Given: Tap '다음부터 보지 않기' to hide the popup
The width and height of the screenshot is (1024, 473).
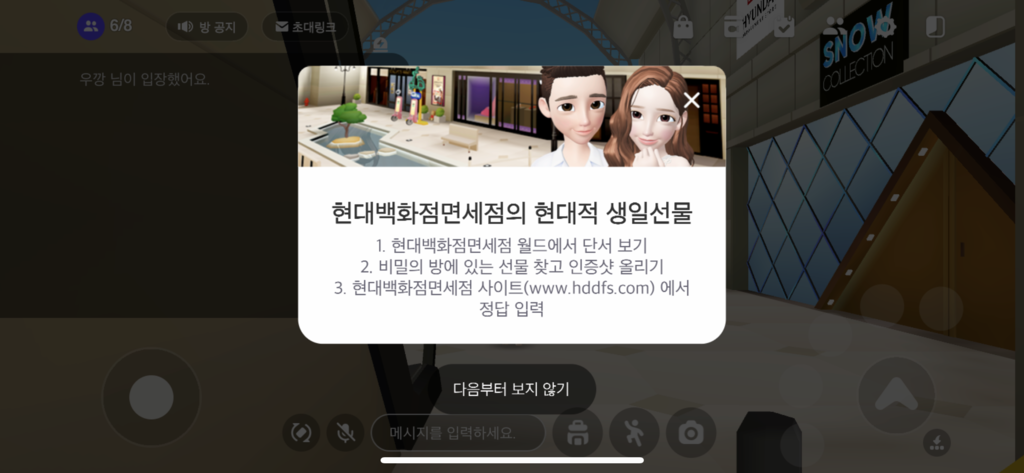Looking at the screenshot, I should pyautogui.click(x=511, y=389).
